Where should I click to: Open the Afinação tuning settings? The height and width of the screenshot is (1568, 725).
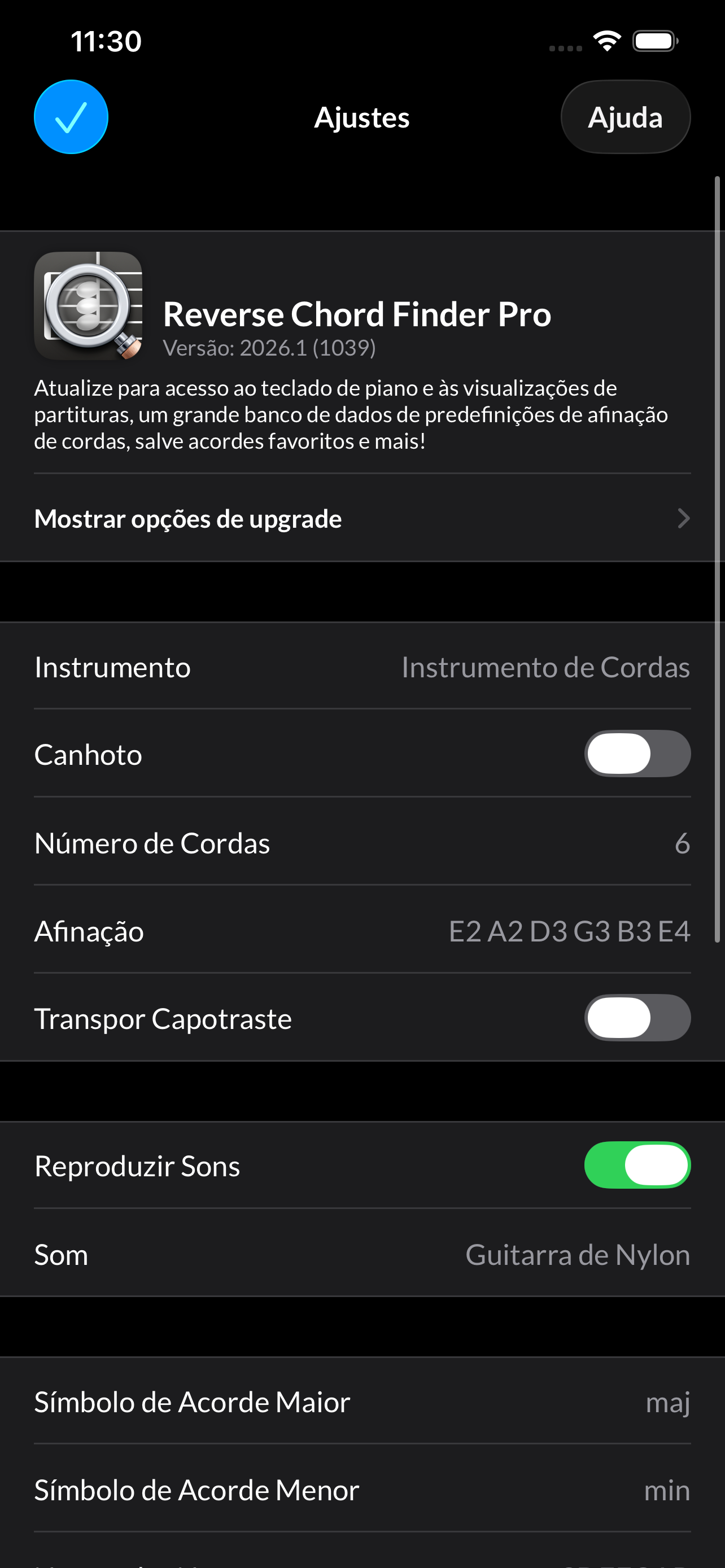click(362, 930)
